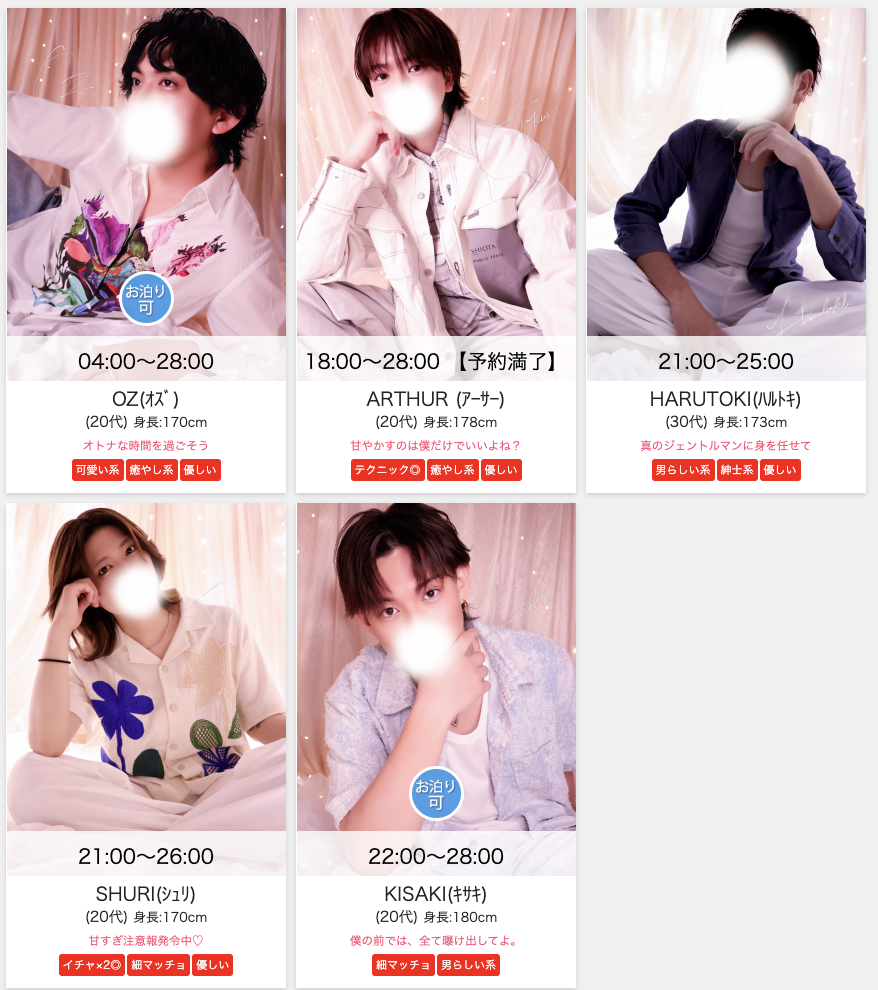Viewport: 878px width, 990px height.
Task: Select the 男らしい系 tag on HARUTOKI's card
Action: pos(683,470)
